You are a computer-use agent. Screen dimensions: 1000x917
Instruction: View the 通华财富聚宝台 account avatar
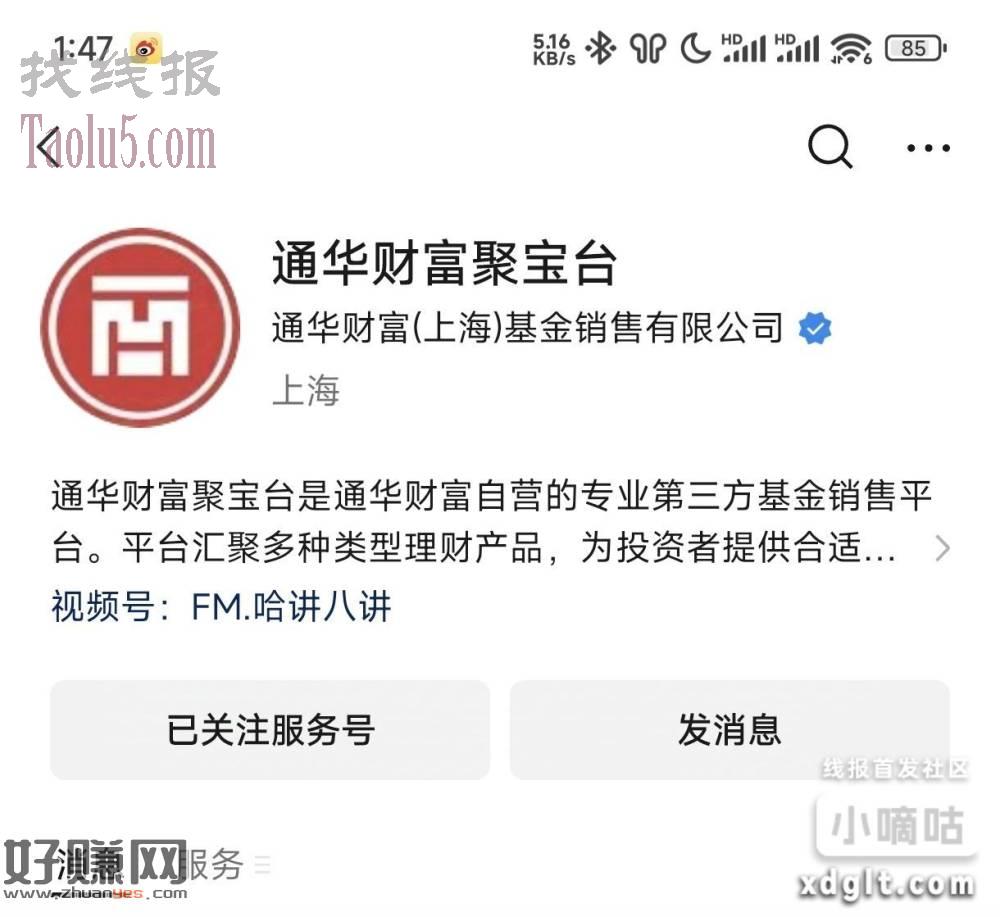[140, 328]
